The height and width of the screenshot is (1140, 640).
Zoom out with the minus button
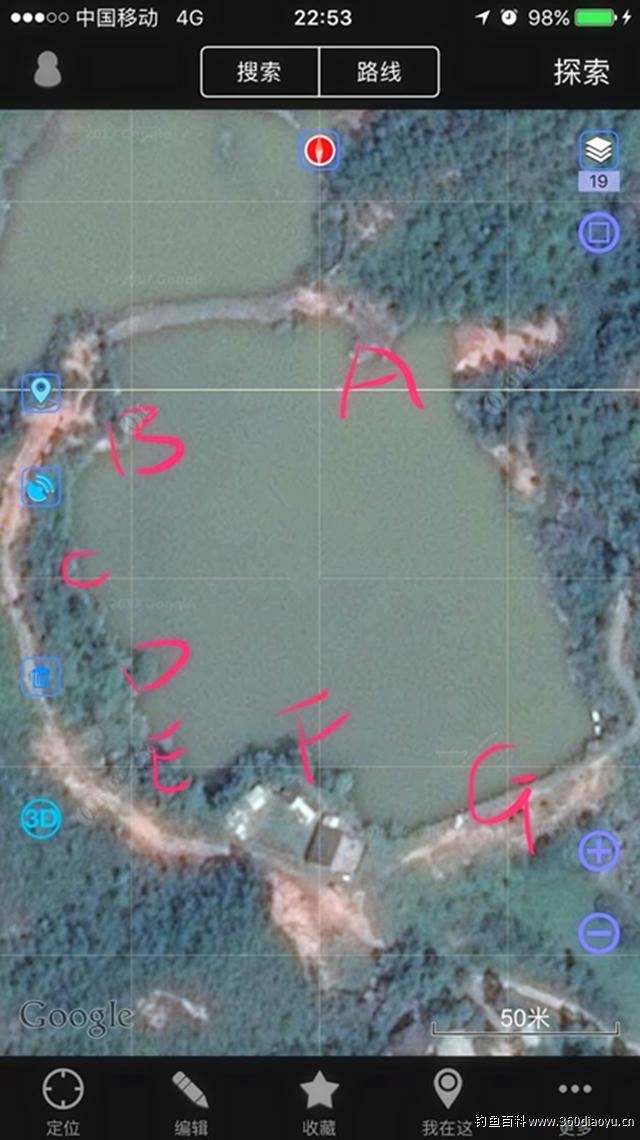(598, 933)
